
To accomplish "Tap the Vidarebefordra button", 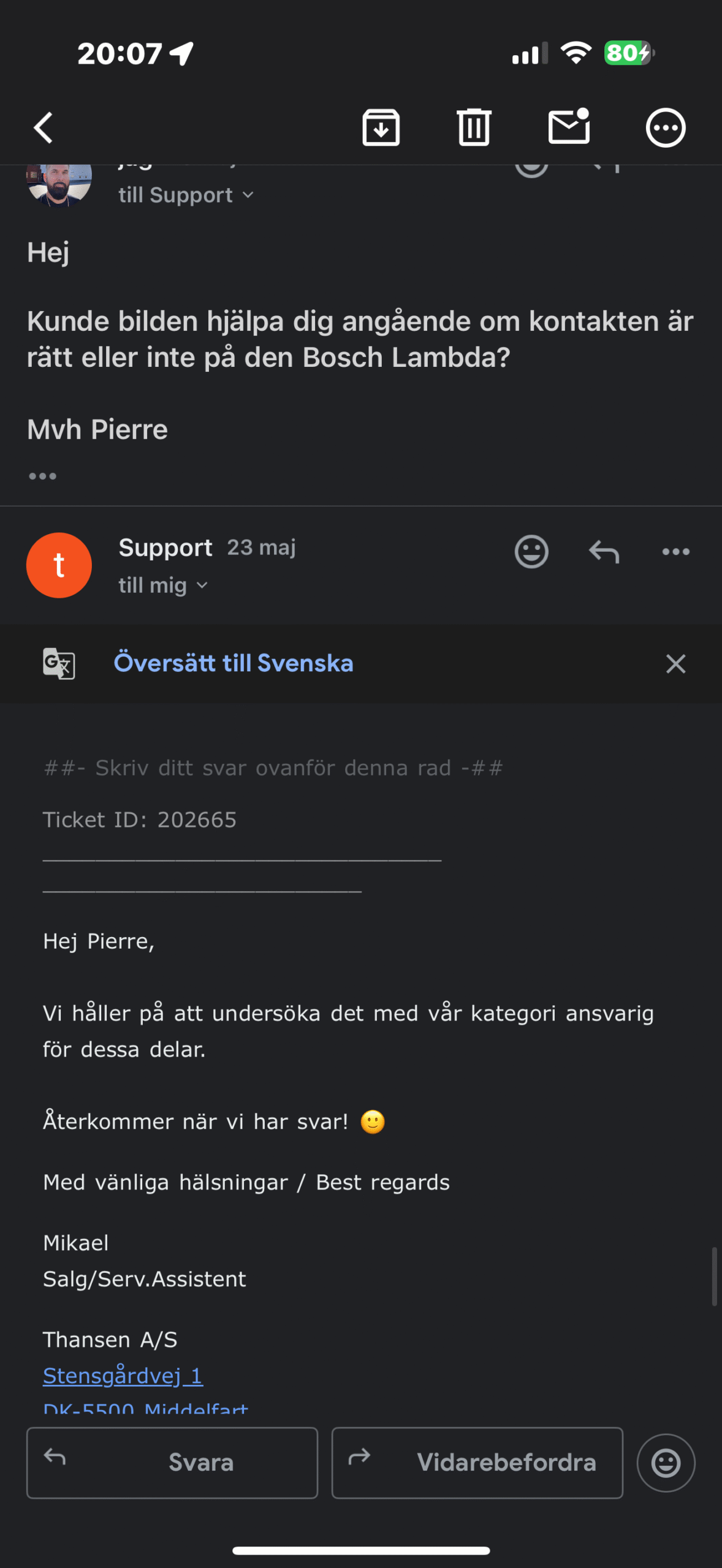I will pos(477,1463).
